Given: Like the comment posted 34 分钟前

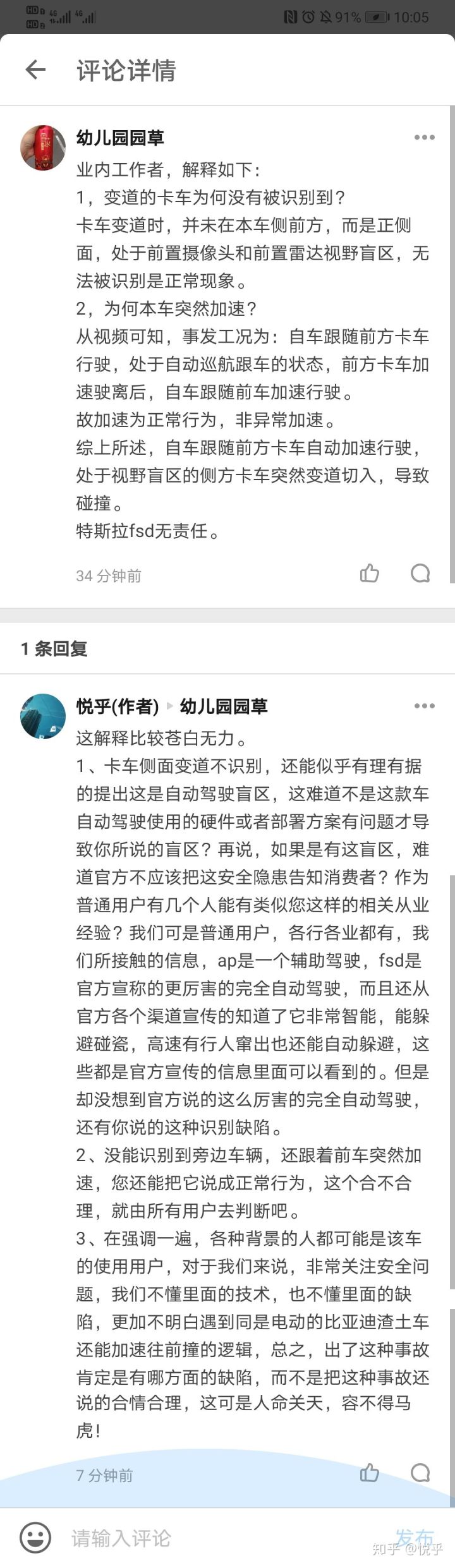Looking at the screenshot, I should (x=370, y=574).
